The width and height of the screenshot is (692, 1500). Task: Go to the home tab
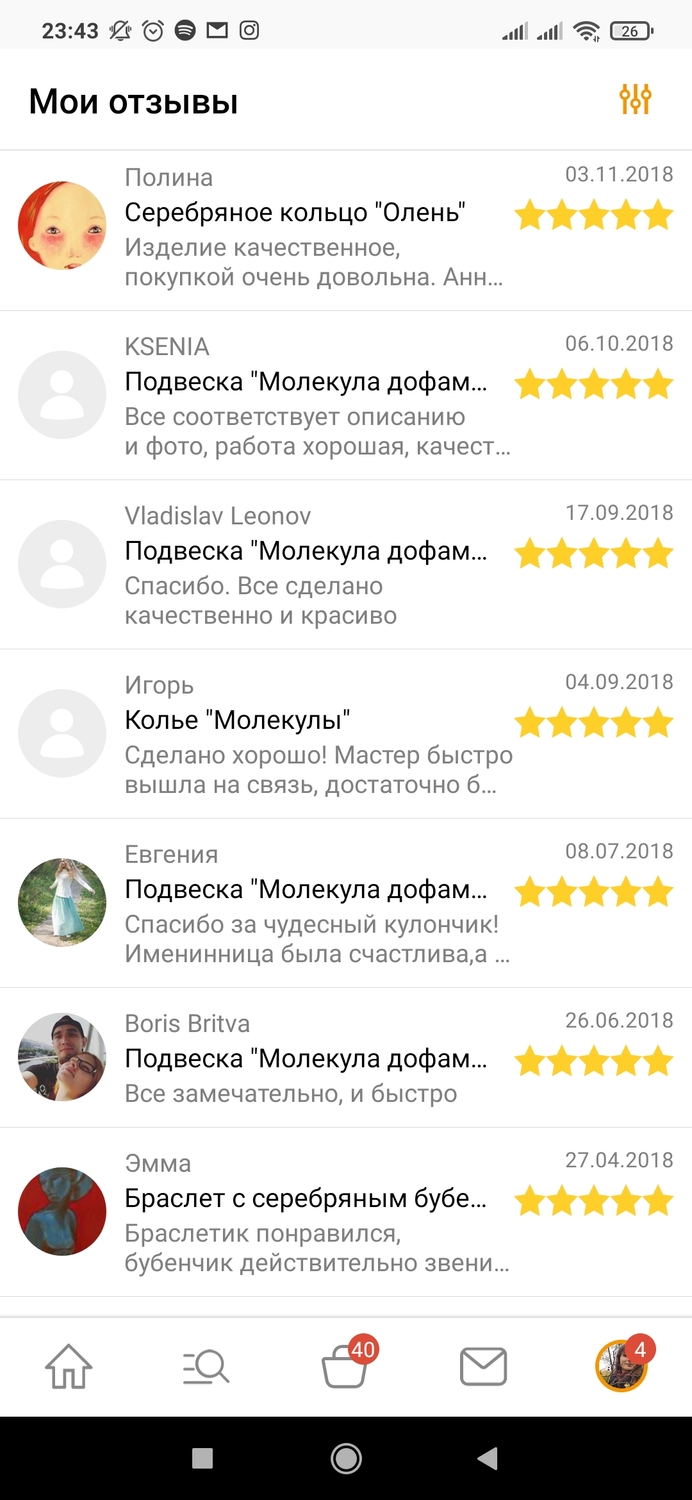(x=69, y=1367)
